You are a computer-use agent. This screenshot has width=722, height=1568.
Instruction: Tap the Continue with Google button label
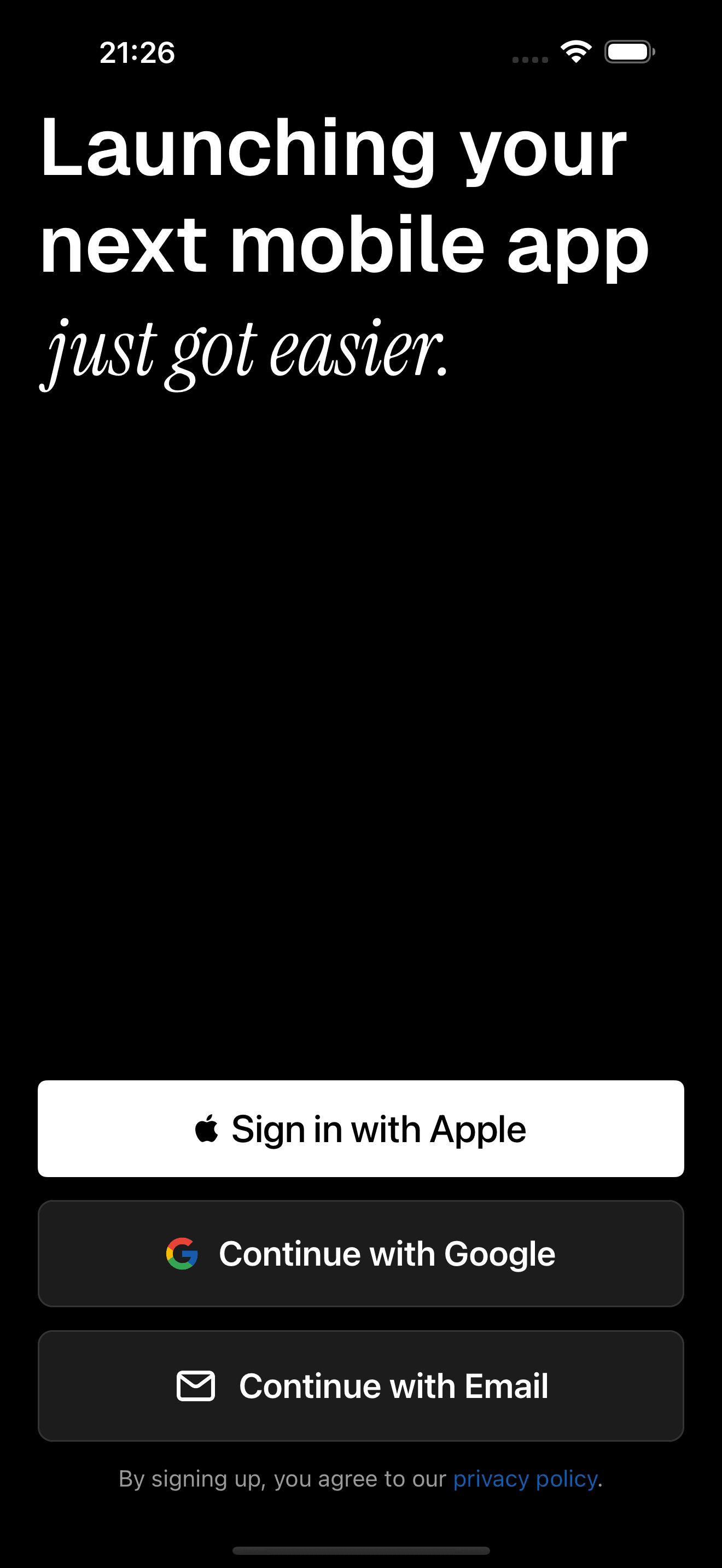[388, 1253]
